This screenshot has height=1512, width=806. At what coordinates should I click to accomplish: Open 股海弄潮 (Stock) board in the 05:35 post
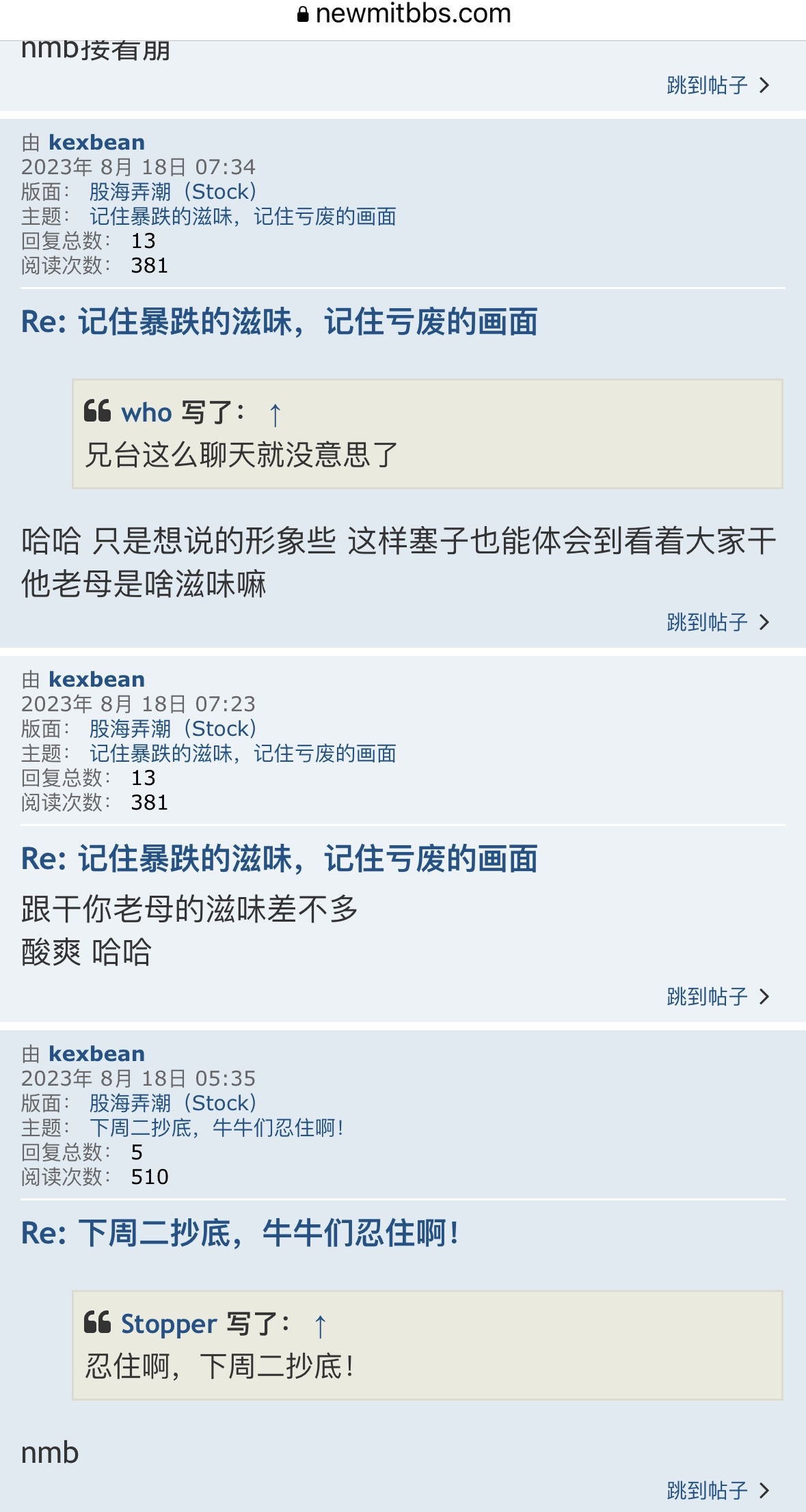tap(172, 1103)
